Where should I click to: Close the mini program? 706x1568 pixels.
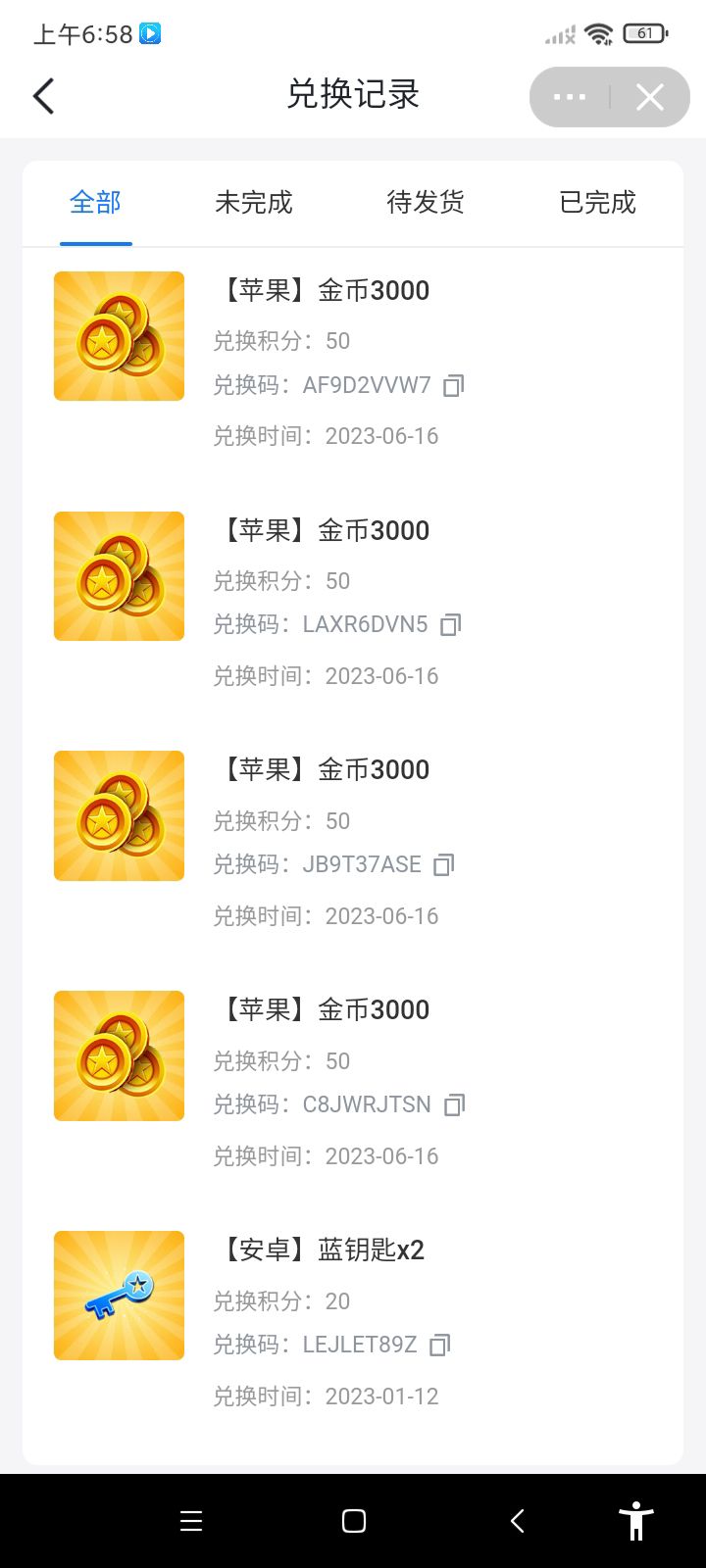649,97
